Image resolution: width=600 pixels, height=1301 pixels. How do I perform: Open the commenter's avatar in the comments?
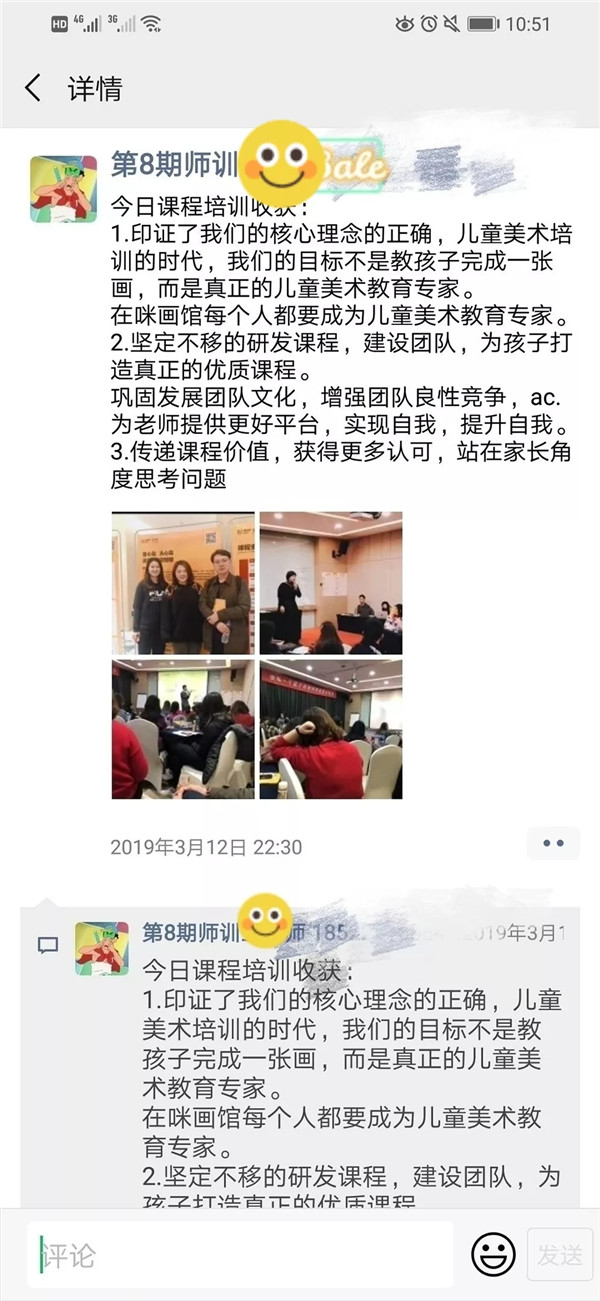(102, 948)
